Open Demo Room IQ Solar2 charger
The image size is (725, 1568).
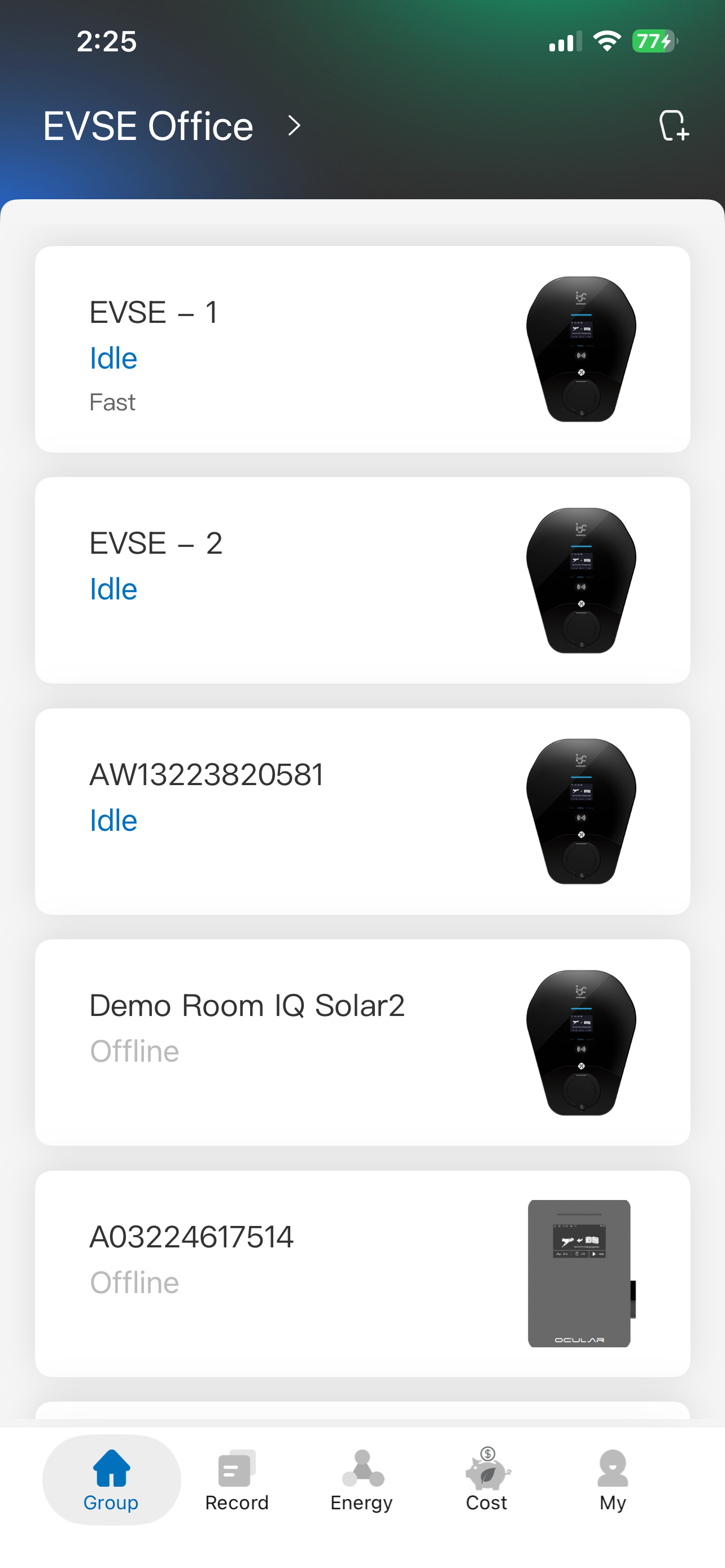(x=362, y=1042)
